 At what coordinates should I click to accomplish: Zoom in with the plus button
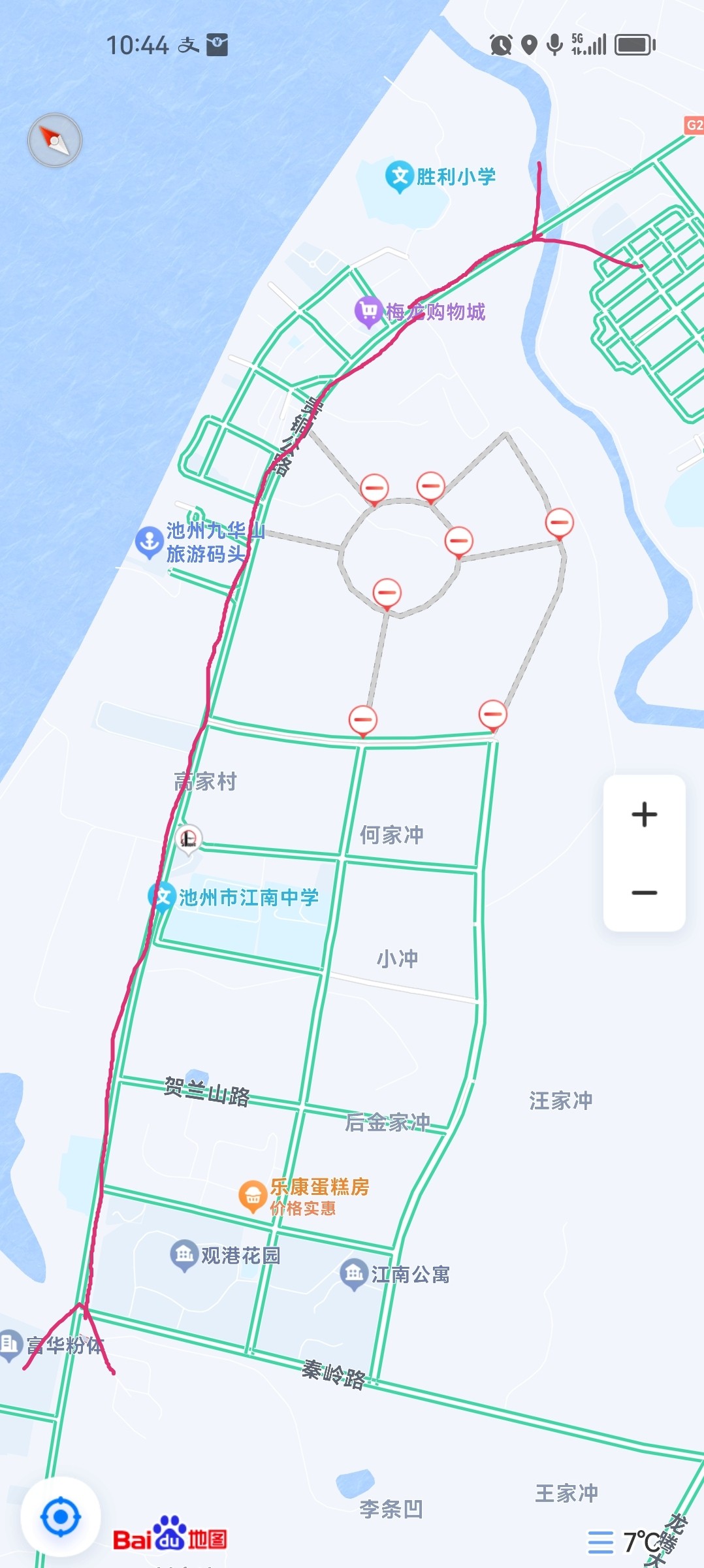click(644, 814)
